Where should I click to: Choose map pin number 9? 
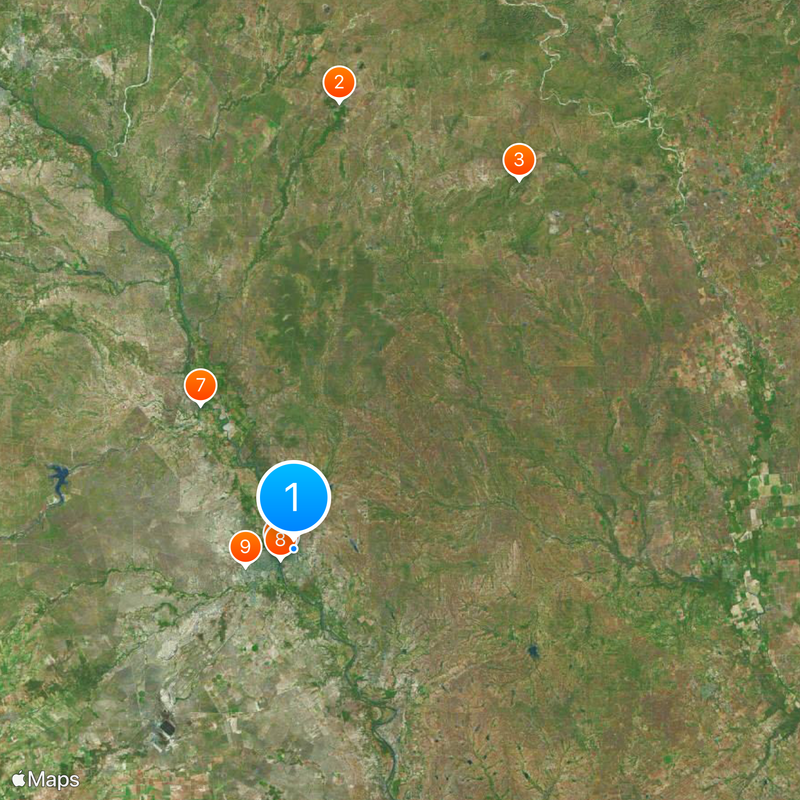245,548
